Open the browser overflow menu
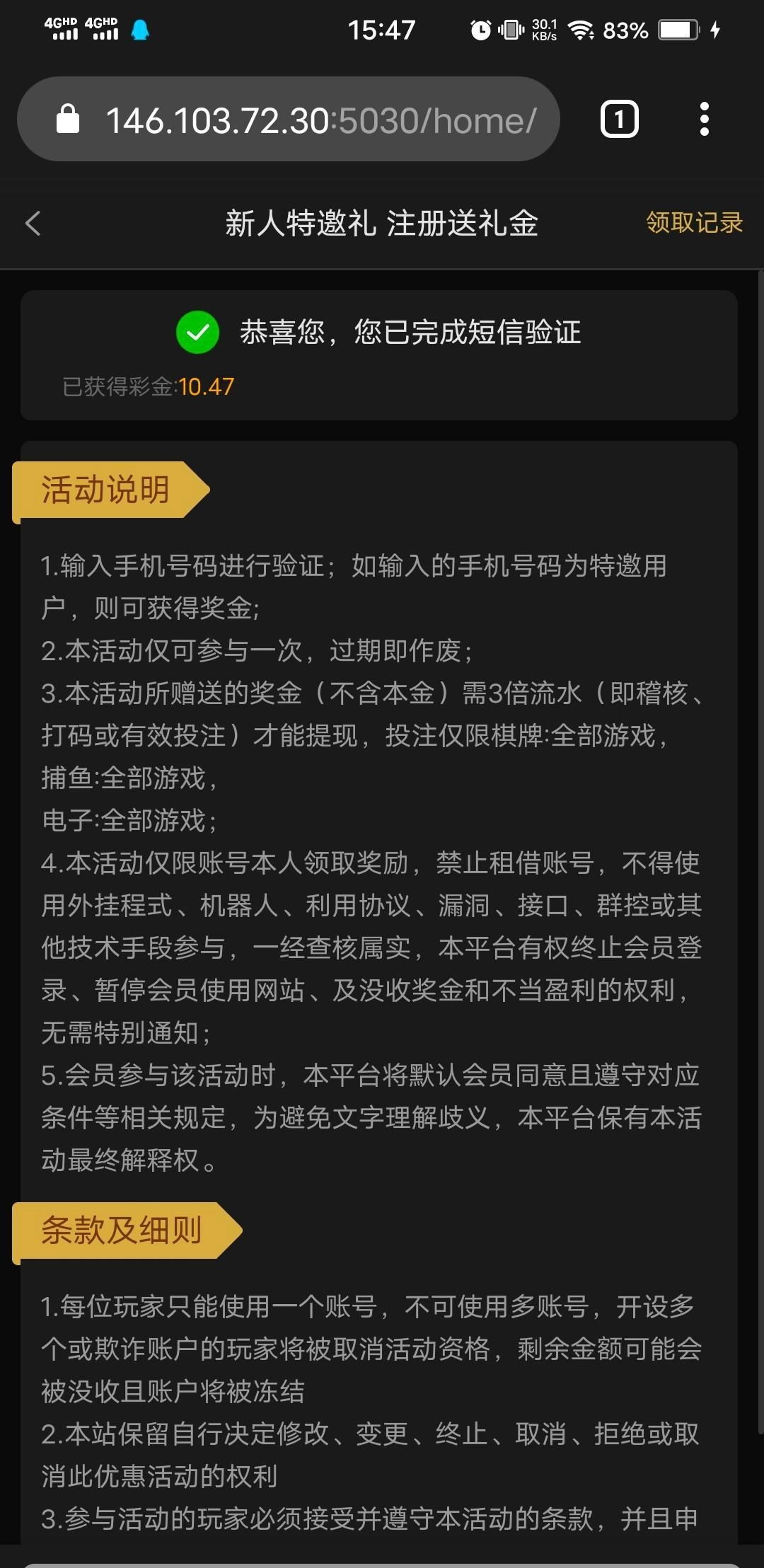Screen dimensions: 764x1568 click(704, 120)
